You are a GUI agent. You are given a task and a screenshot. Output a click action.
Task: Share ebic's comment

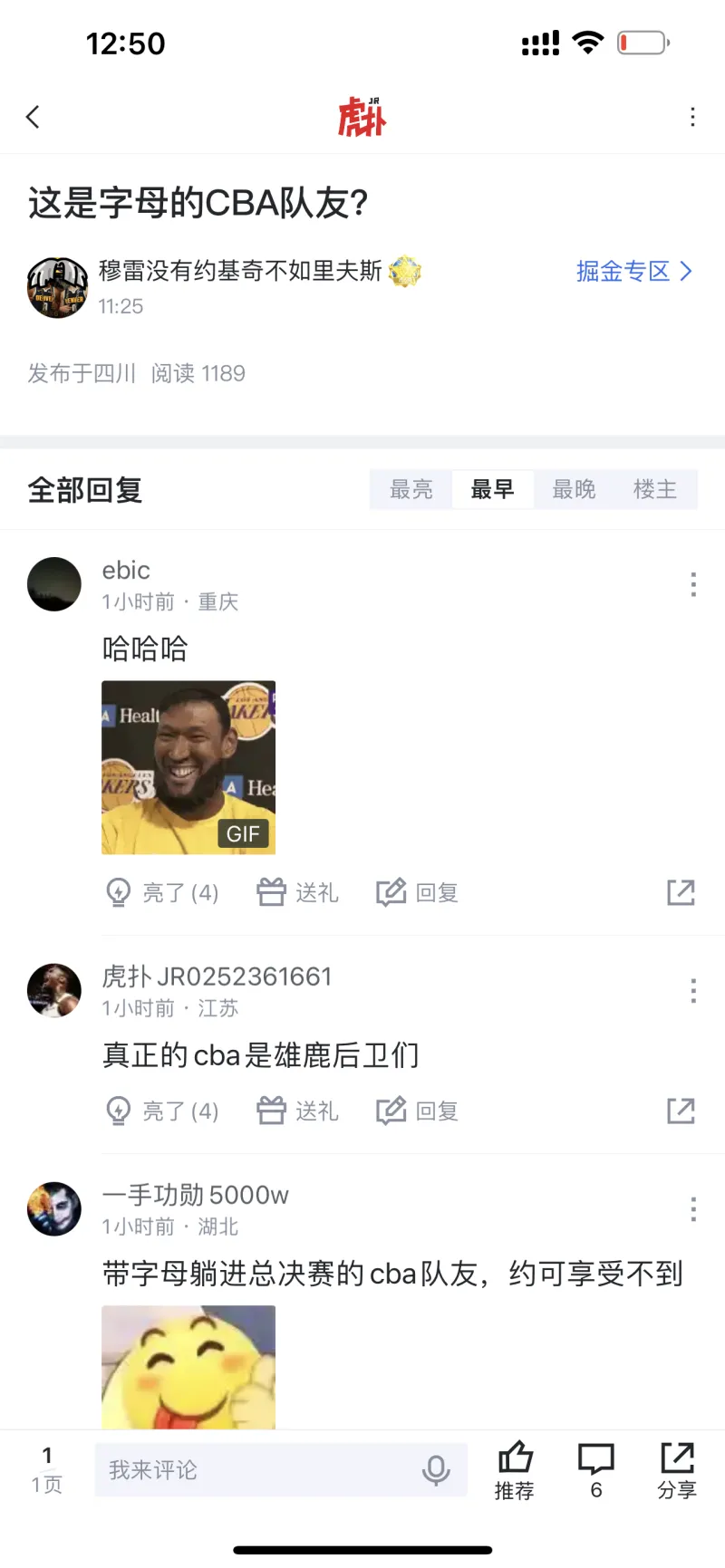coord(681,892)
